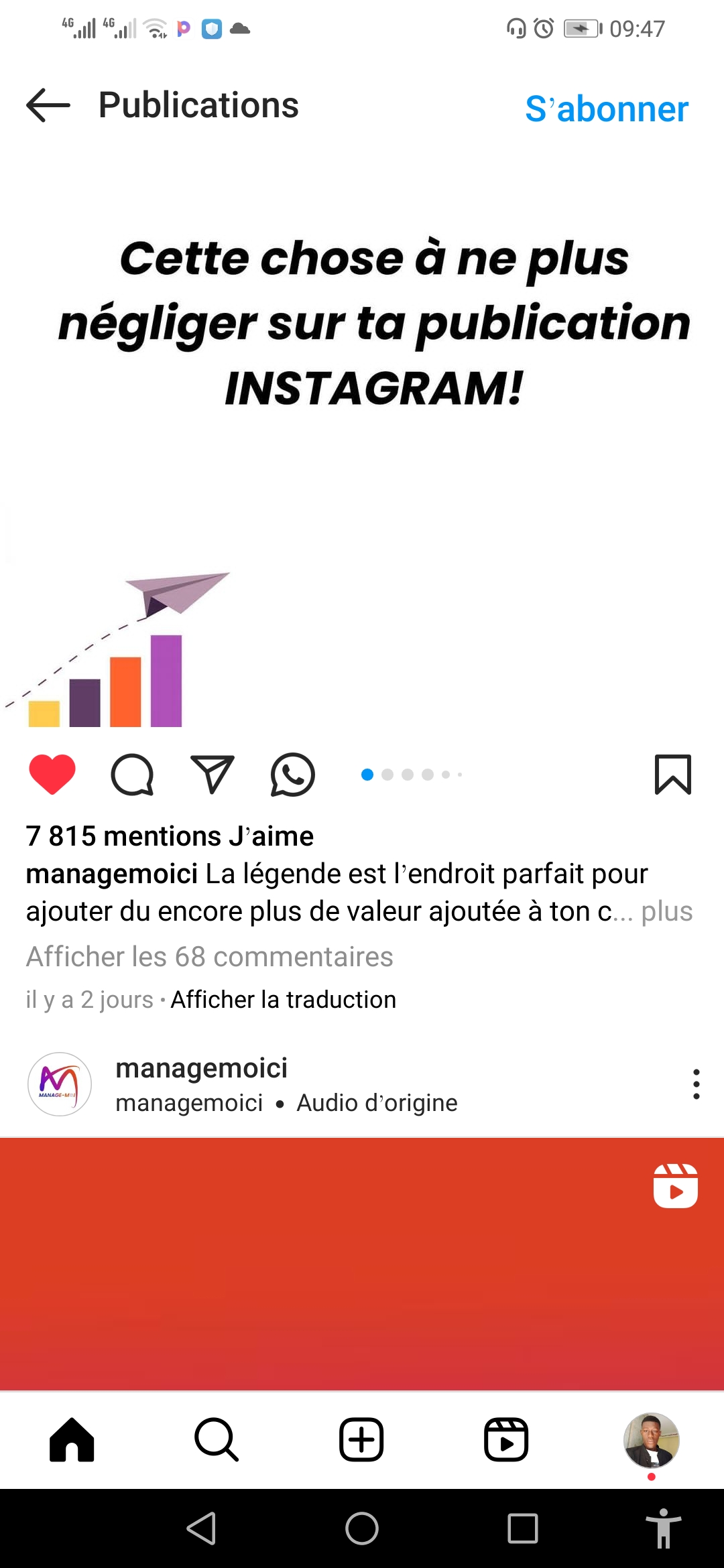Bookmark this managemoici post
Screen dimensions: 724x1568
coord(672,775)
